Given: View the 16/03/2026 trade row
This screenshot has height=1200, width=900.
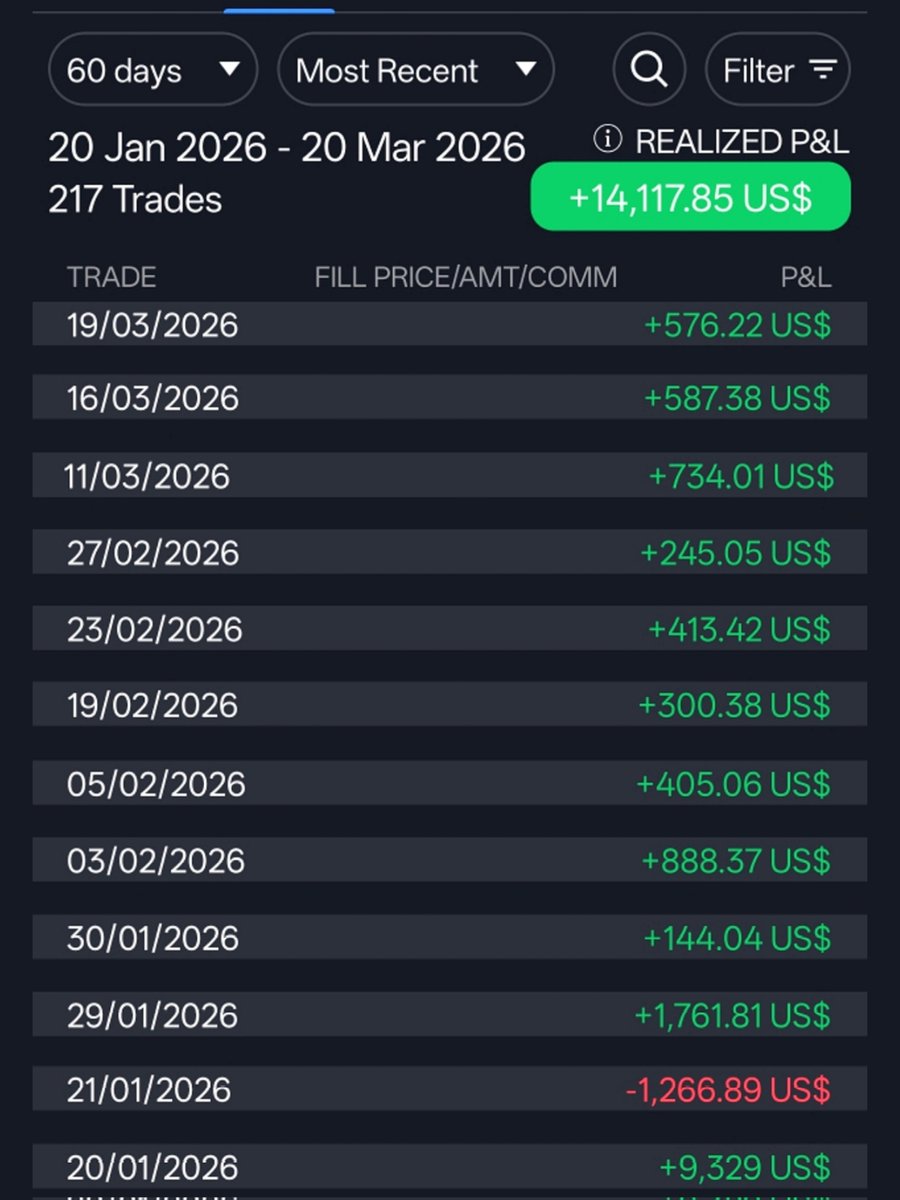Looking at the screenshot, I should (449, 398).
